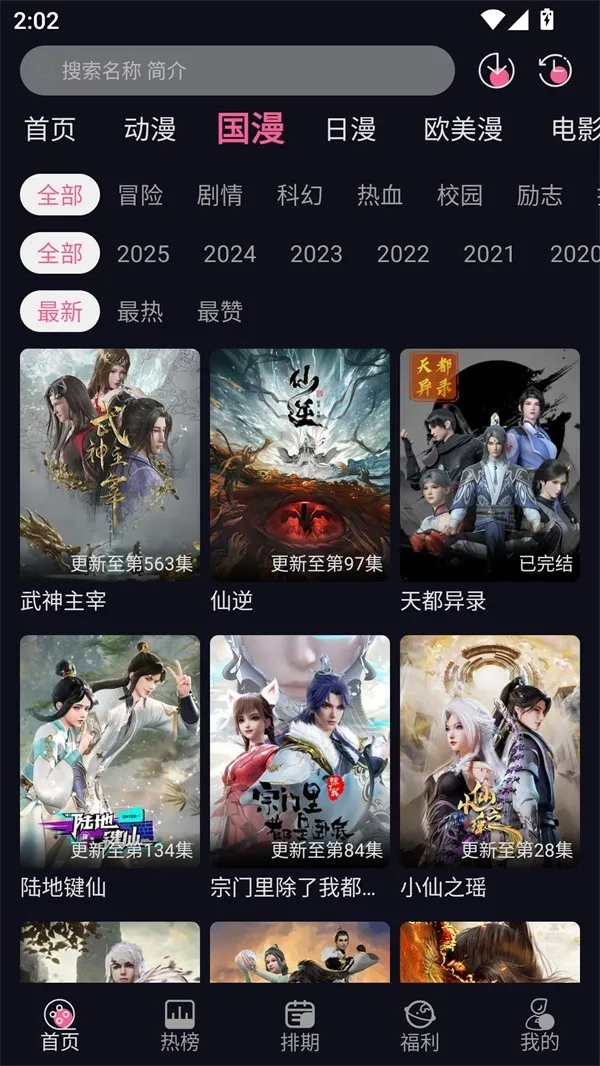View the 天都异录 series
The width and height of the screenshot is (600, 1066).
tap(490, 465)
